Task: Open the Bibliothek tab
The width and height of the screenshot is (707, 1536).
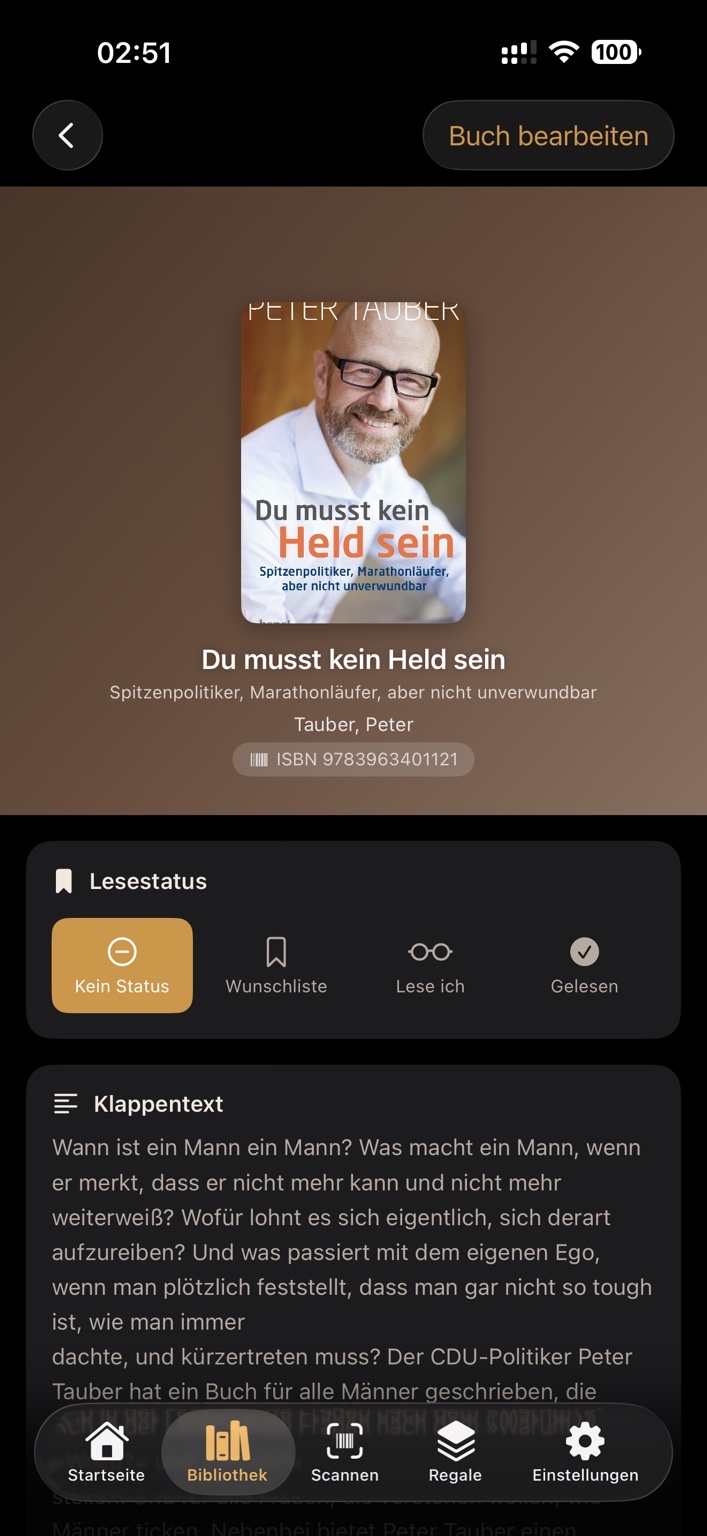Action: [x=227, y=1454]
